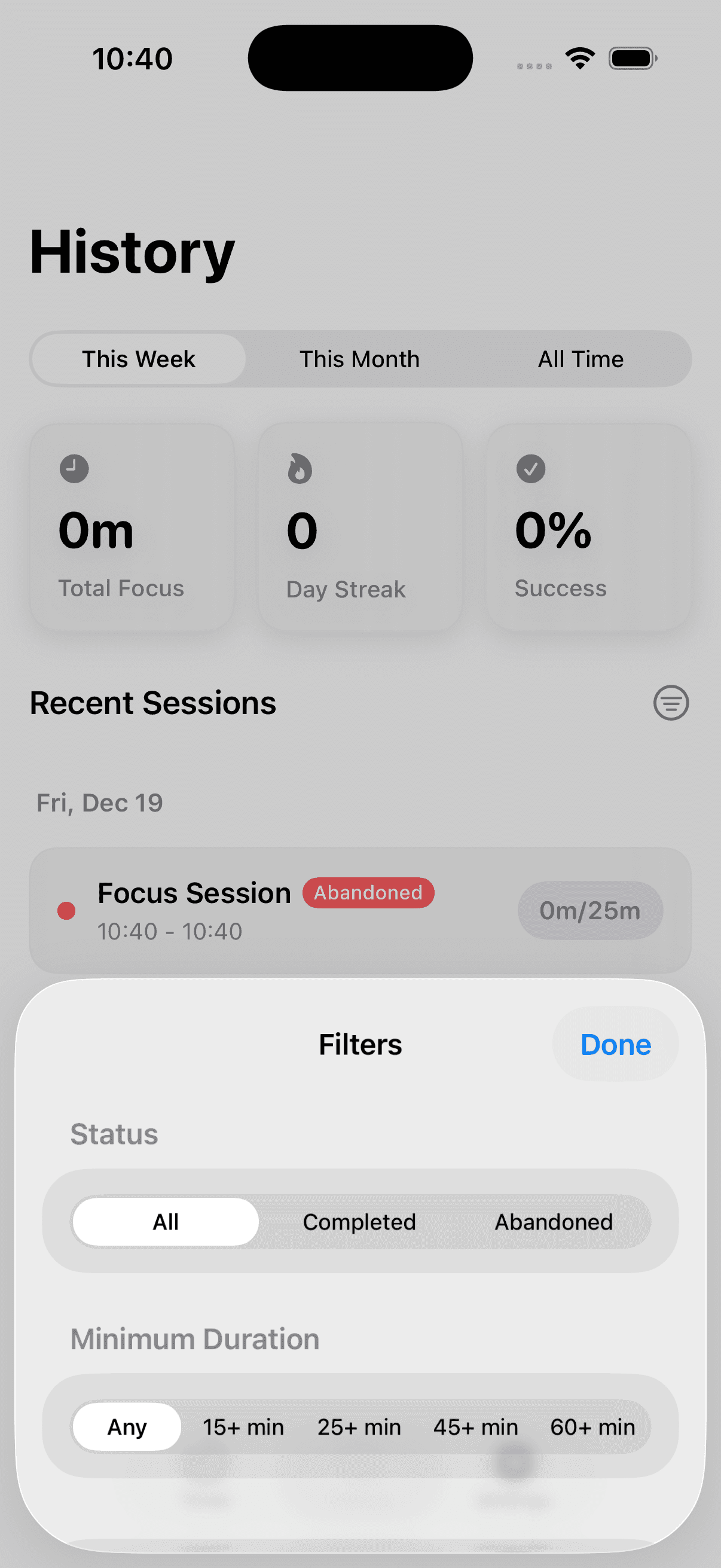The image size is (721, 1568).
Task: Select the All status filter
Action: pos(165,1222)
